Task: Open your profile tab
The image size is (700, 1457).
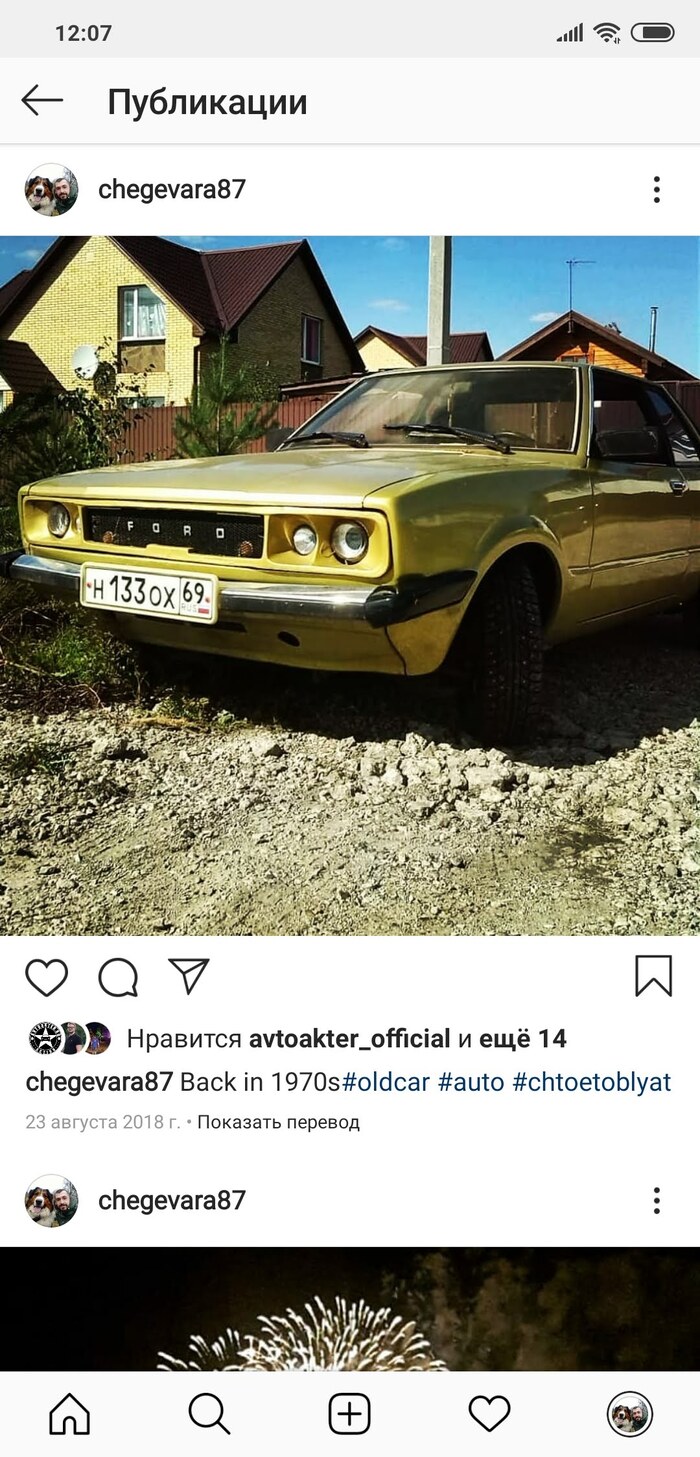Action: pyautogui.click(x=629, y=1414)
